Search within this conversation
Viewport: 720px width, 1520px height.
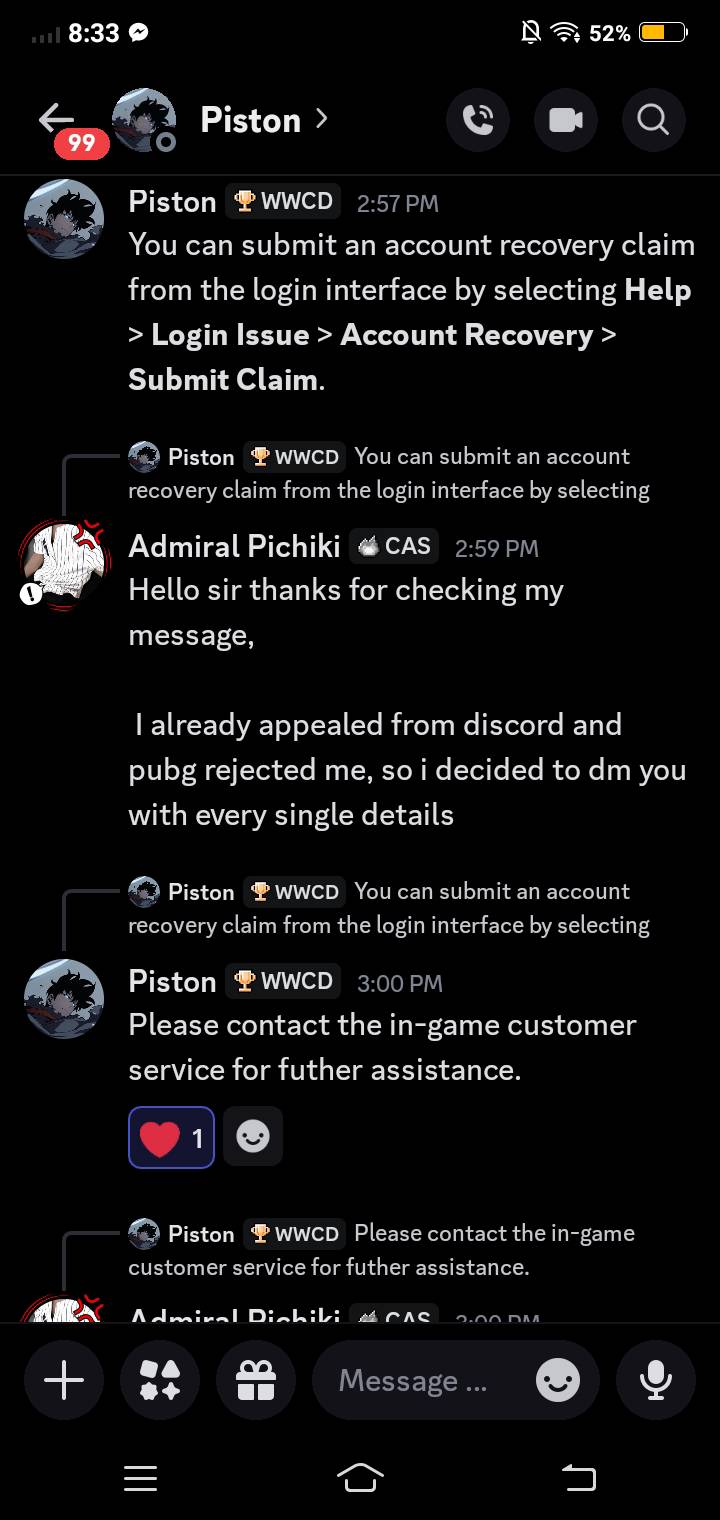coord(653,120)
